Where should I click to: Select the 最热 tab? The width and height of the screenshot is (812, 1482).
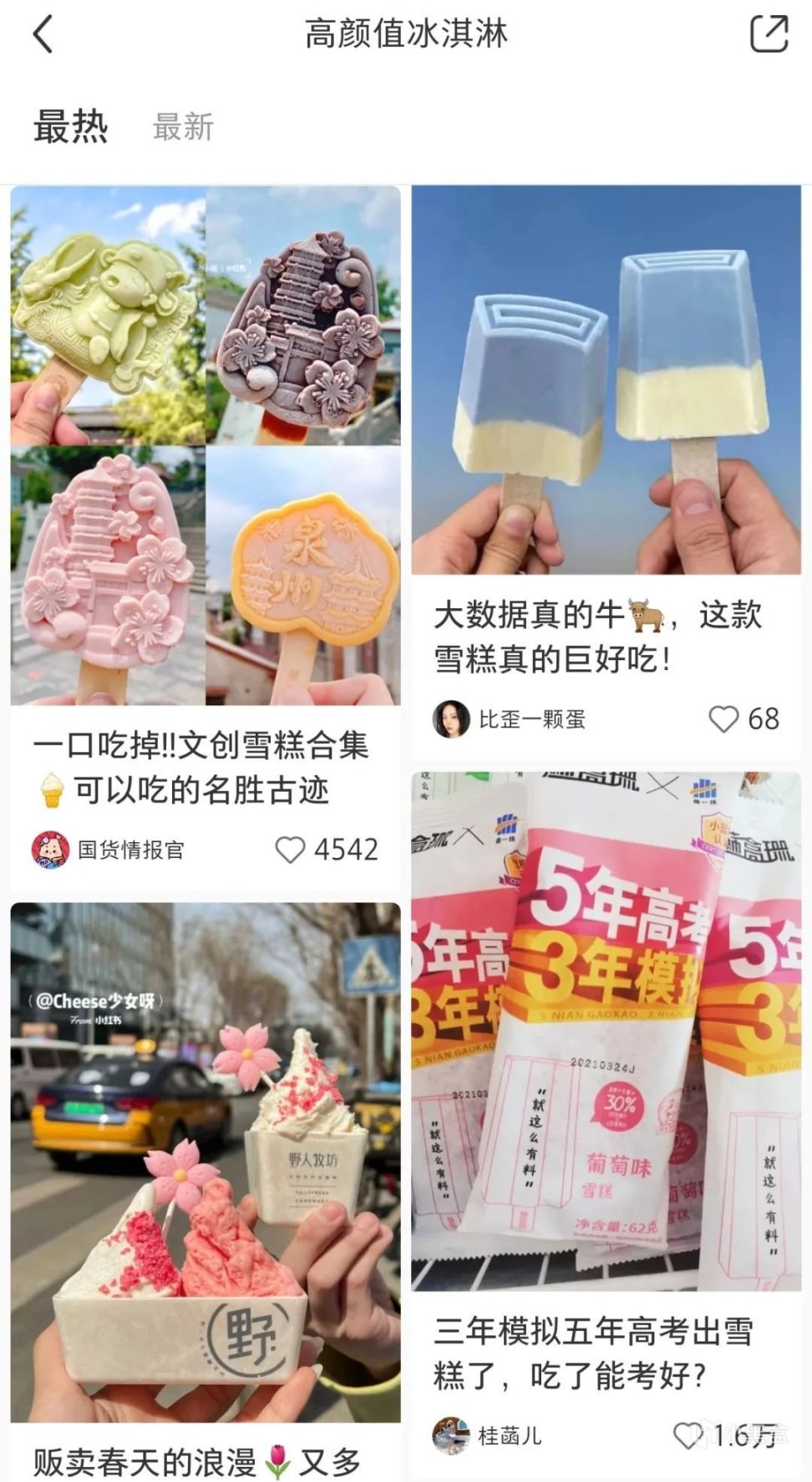[70, 128]
